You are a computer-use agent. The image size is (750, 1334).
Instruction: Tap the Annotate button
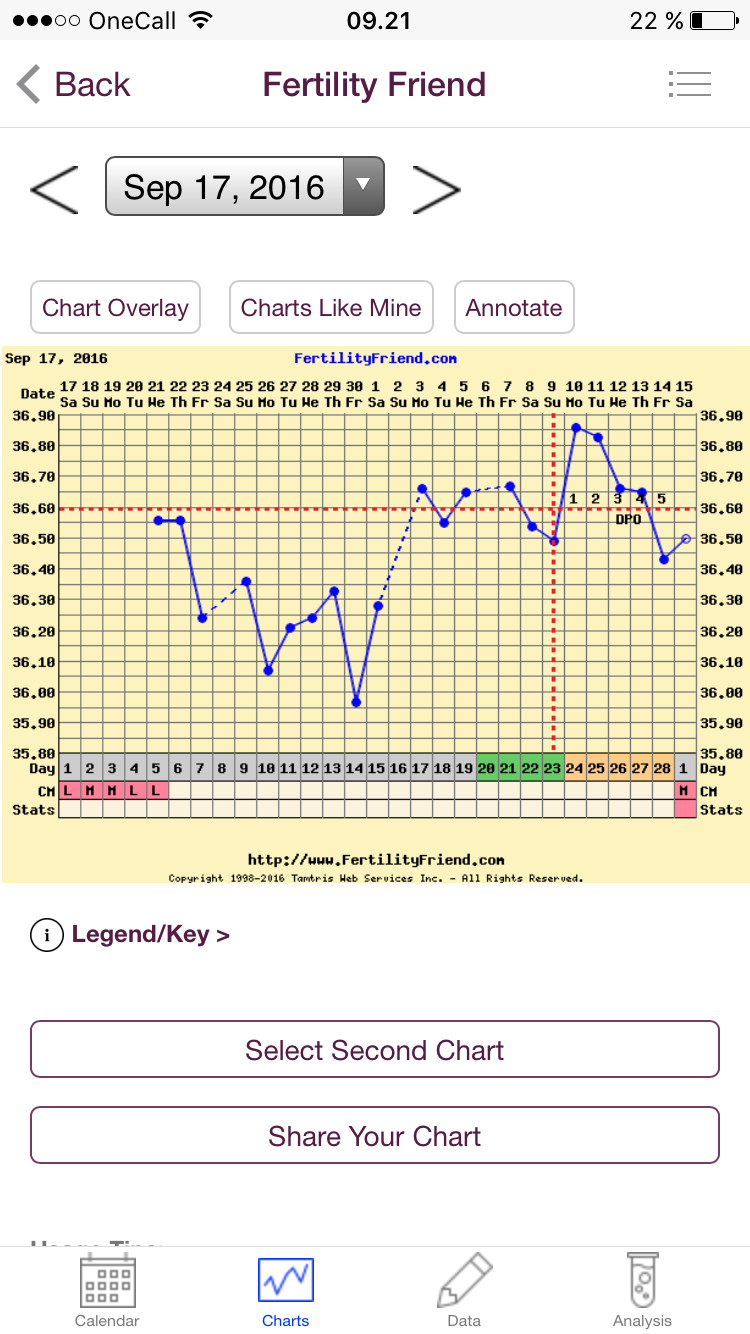click(x=514, y=307)
